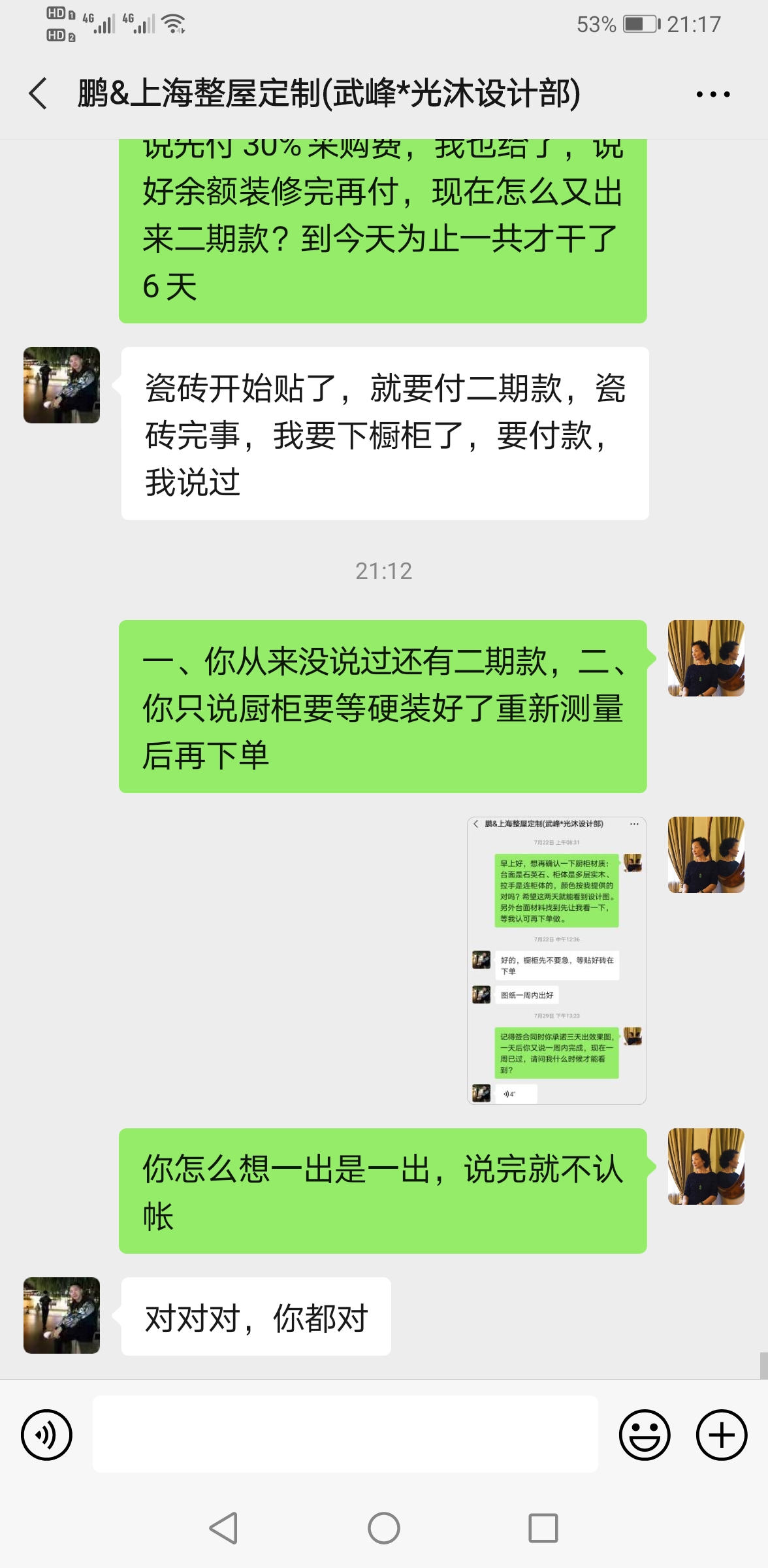This screenshot has height=1568, width=768.
Task: Open the emoji sticker panel
Action: pyautogui.click(x=644, y=1435)
